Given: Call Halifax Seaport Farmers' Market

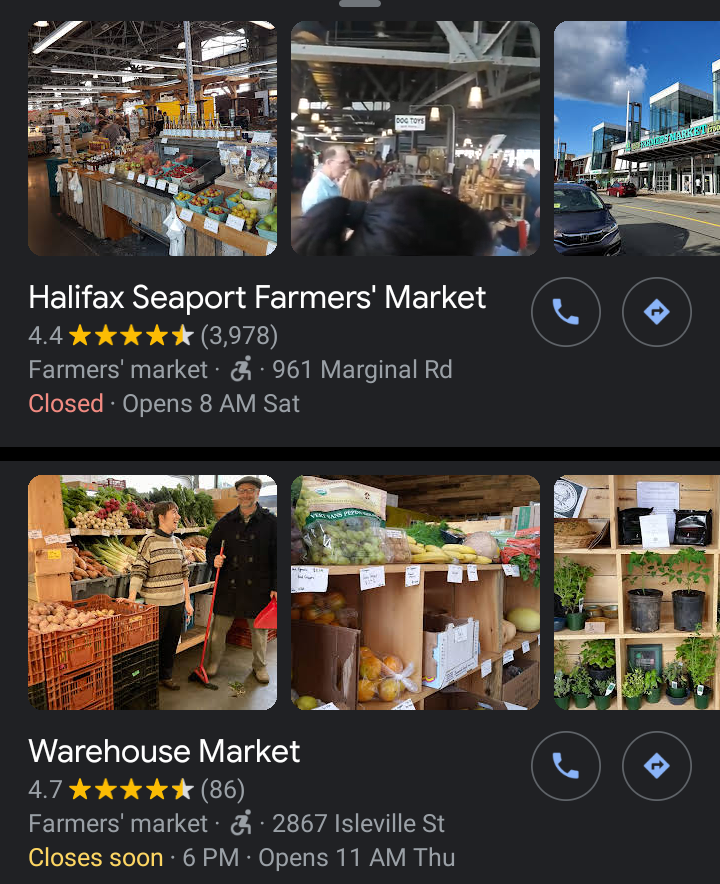Looking at the screenshot, I should pos(566,313).
